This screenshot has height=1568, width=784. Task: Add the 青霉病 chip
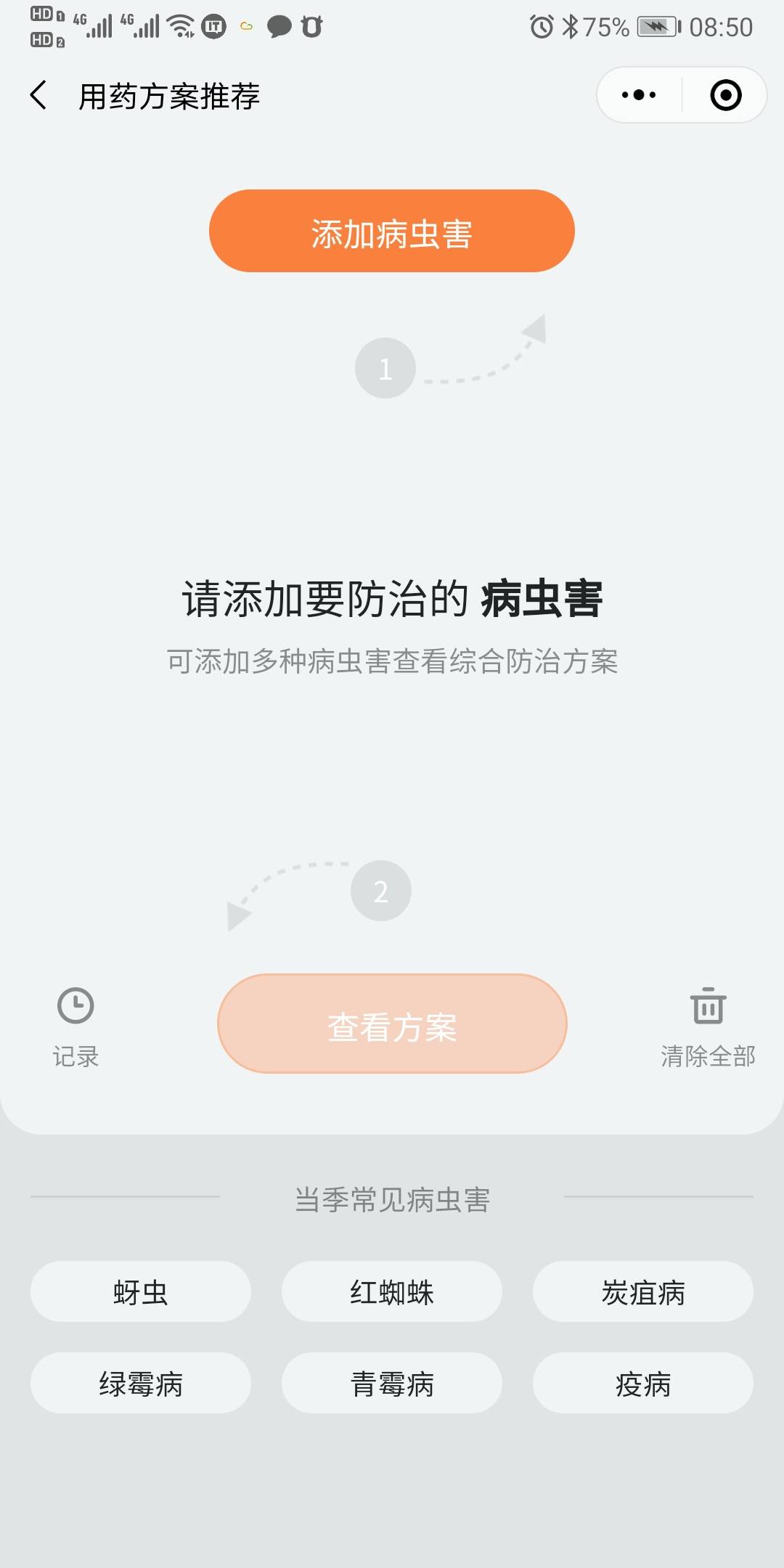[392, 1383]
